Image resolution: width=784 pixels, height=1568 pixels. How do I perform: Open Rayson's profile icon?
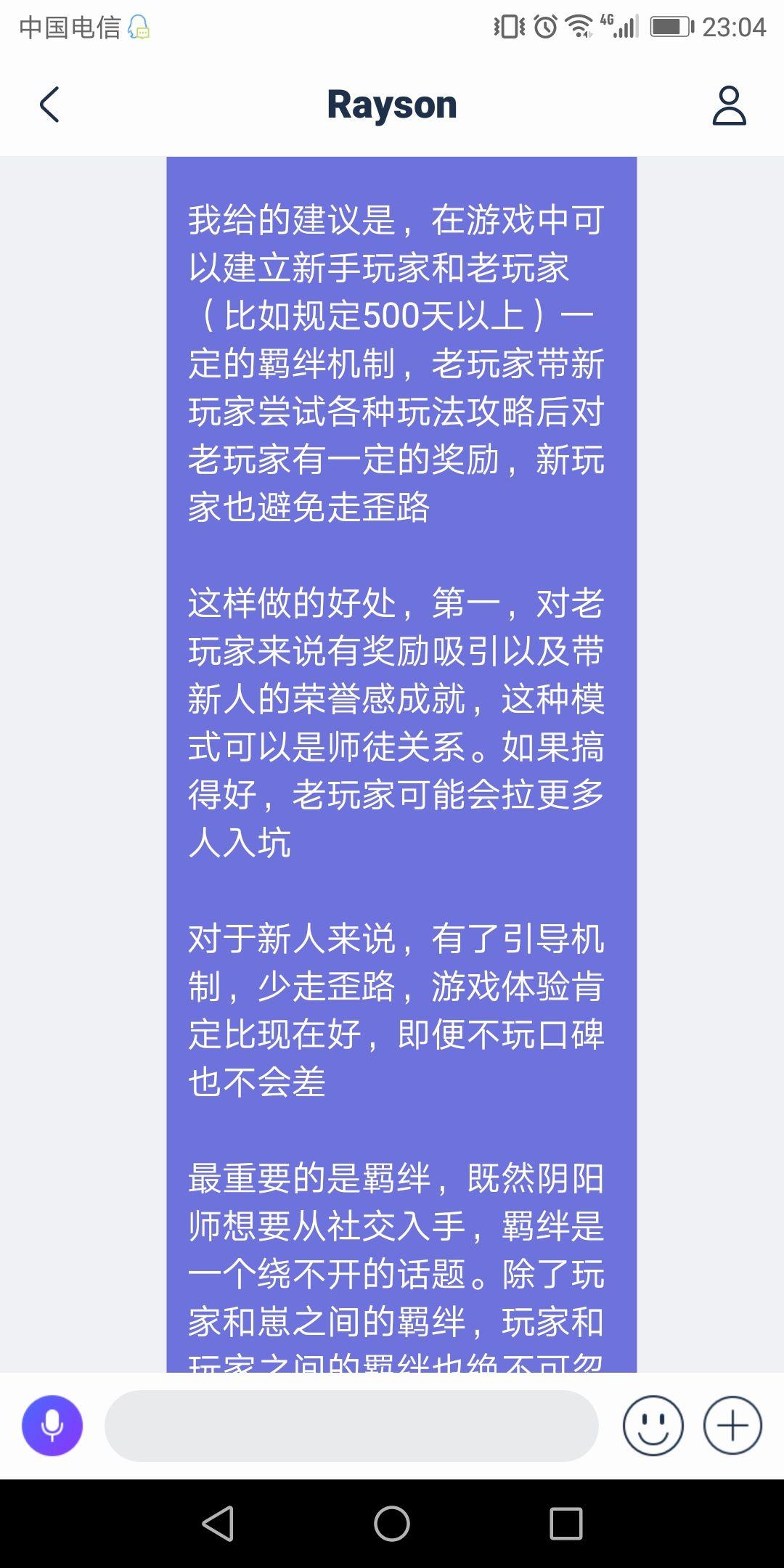point(729,105)
